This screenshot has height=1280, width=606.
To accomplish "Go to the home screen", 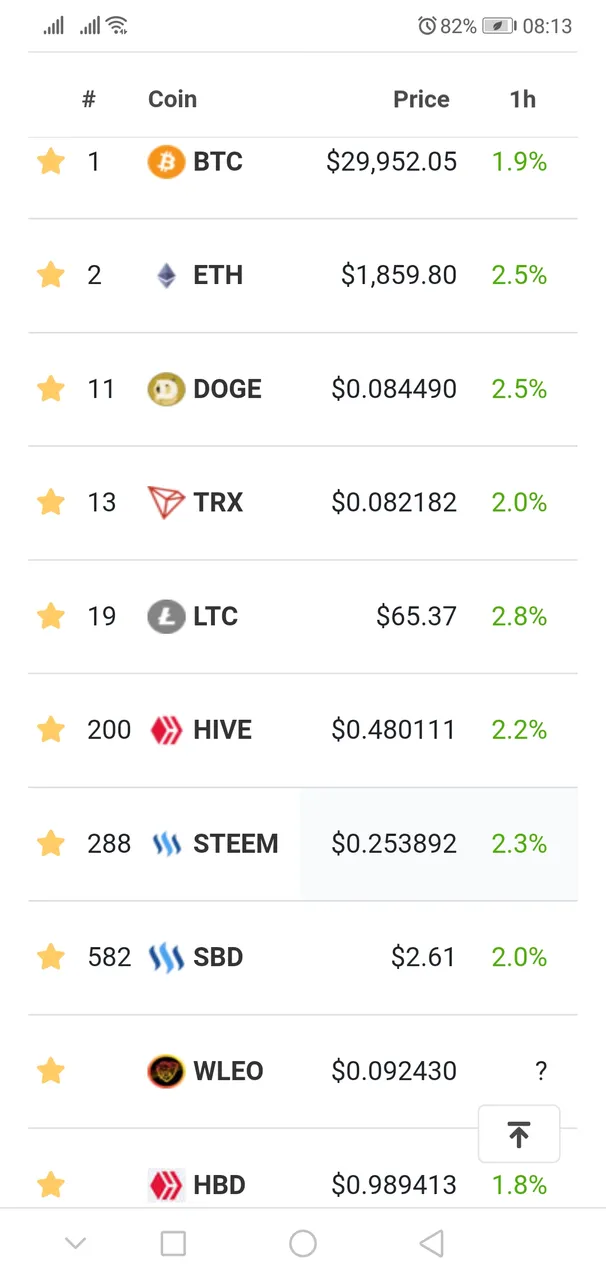I will coord(303,1243).
